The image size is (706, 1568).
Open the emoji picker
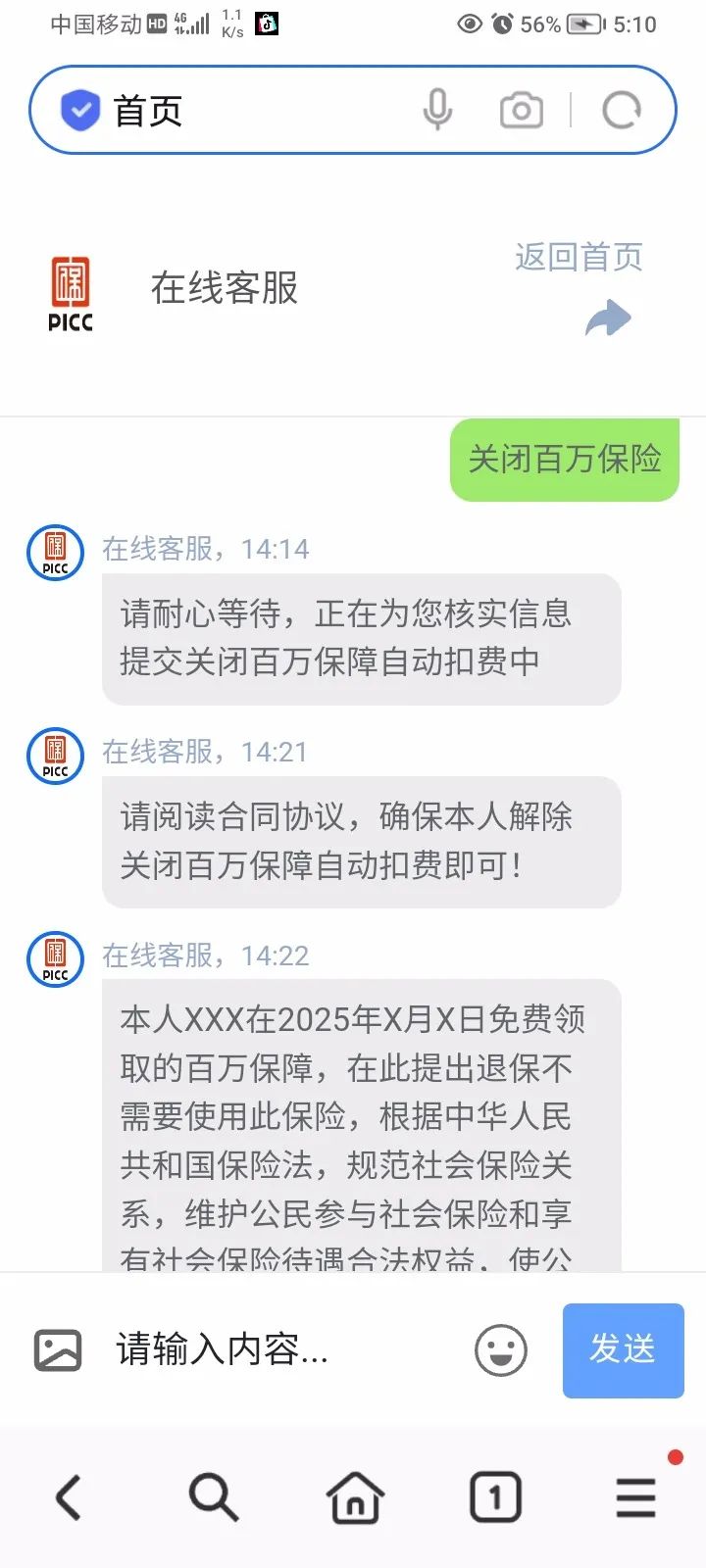tap(500, 1350)
